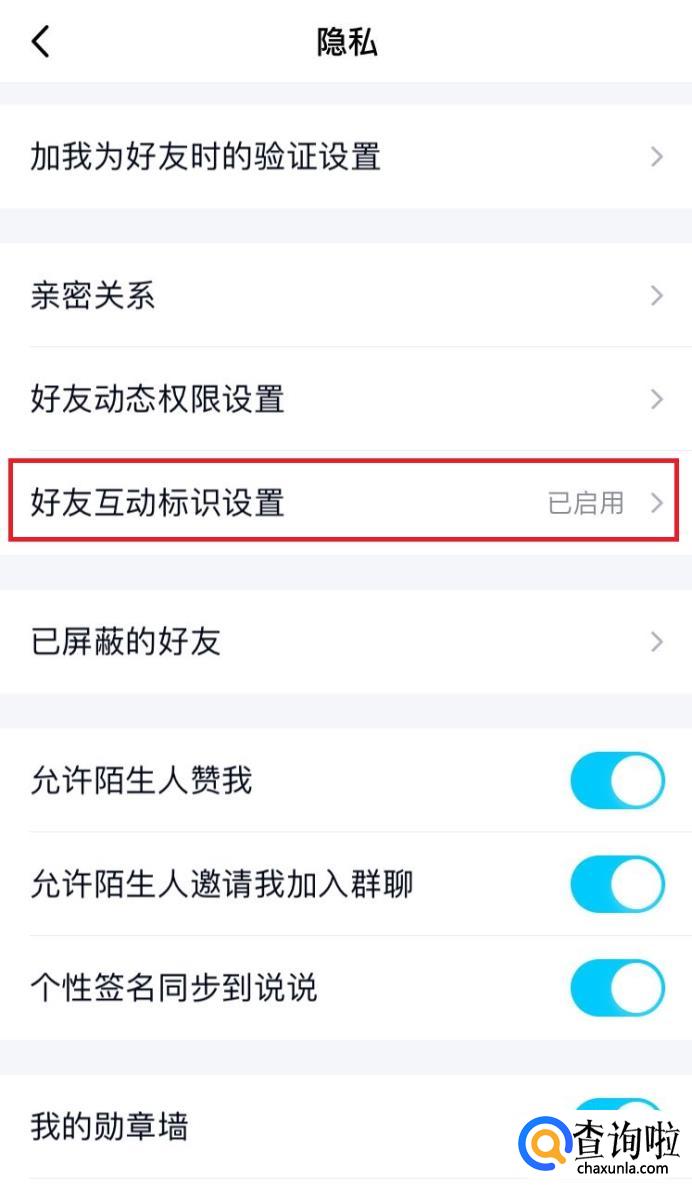The image size is (692, 1199).
Task: Turn off 允许陌生人邀请我加入群聊
Action: tap(617, 884)
